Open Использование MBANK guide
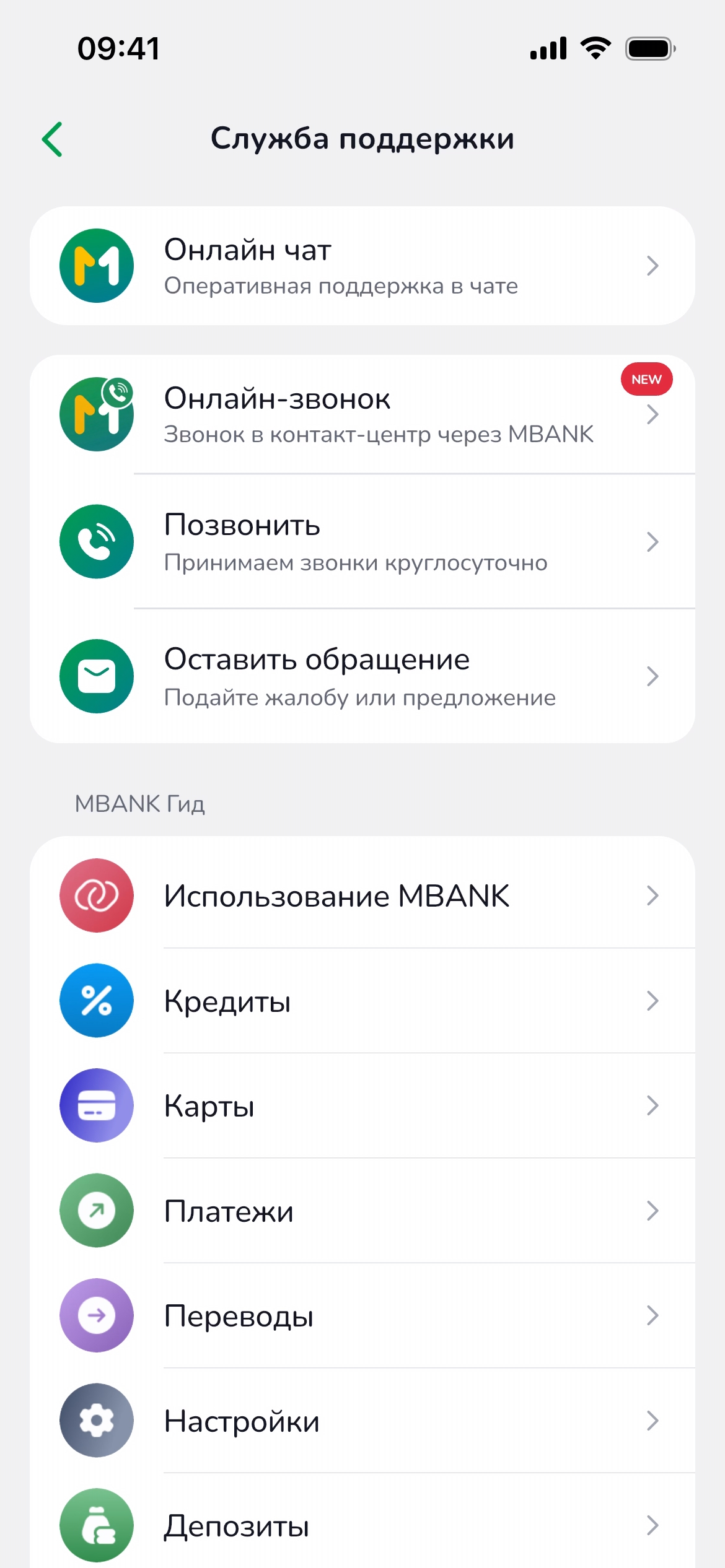The height and width of the screenshot is (1568, 725). point(362,895)
